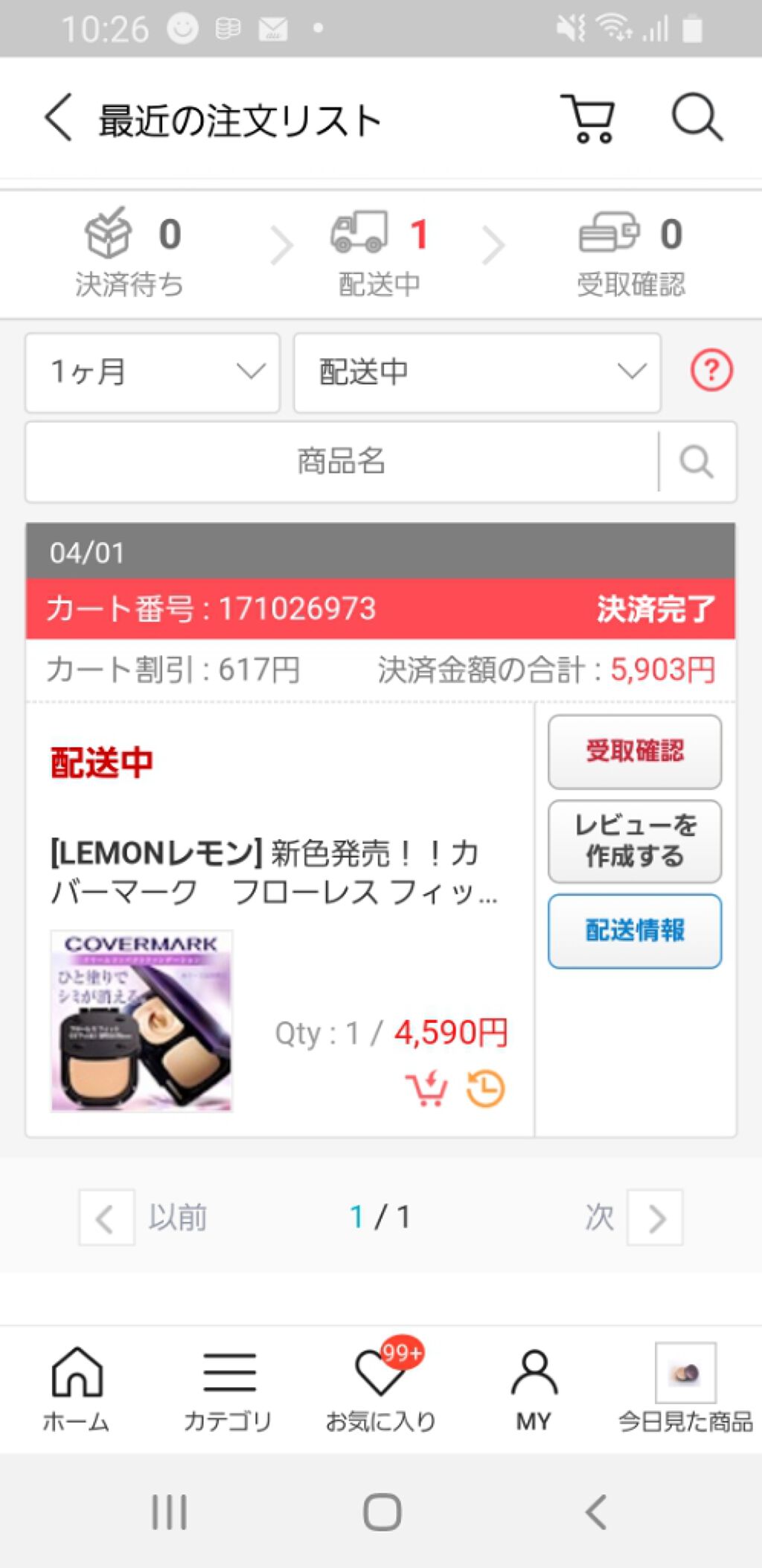
Task: Expand the 1ヶ月 period dropdown
Action: [x=153, y=372]
